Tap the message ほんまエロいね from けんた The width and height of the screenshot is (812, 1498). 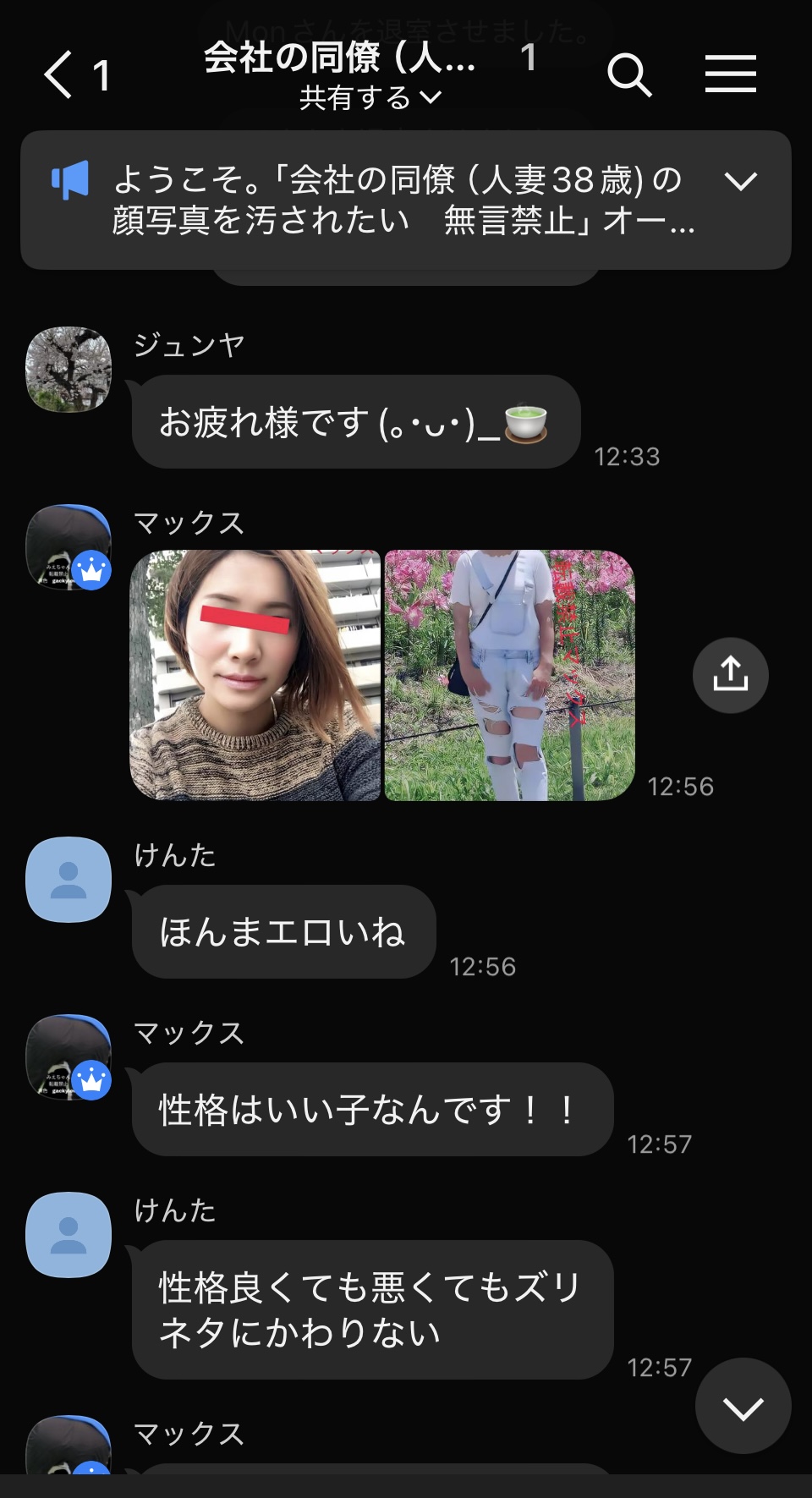(283, 932)
